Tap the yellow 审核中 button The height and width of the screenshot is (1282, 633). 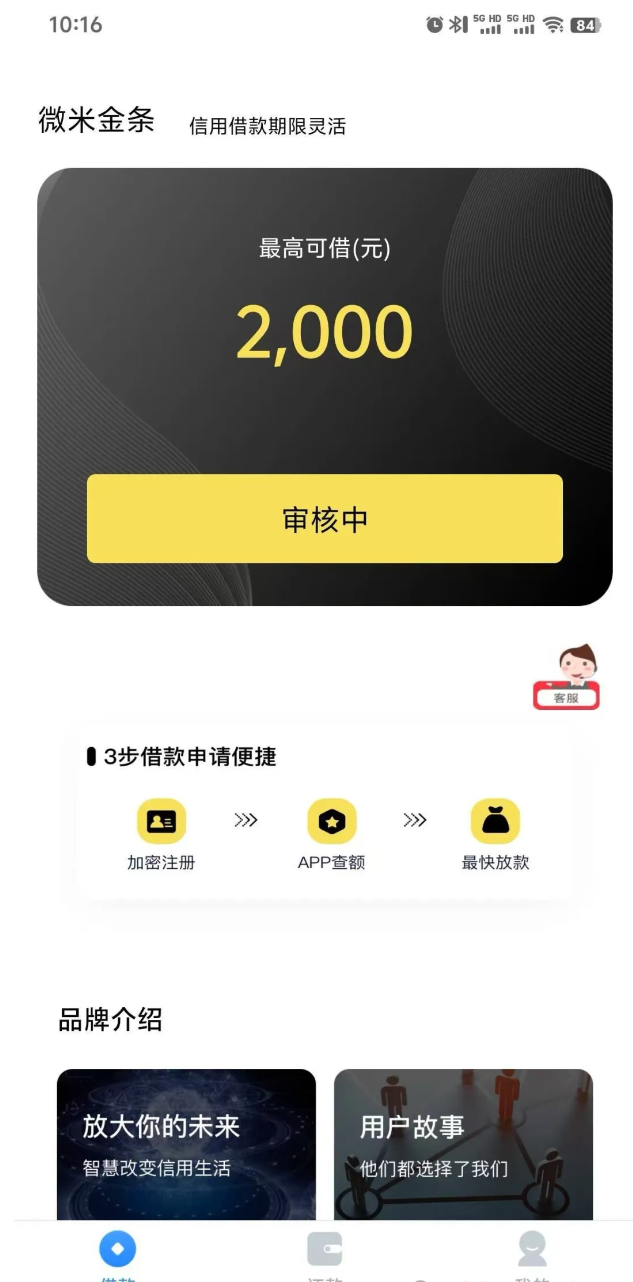325,518
